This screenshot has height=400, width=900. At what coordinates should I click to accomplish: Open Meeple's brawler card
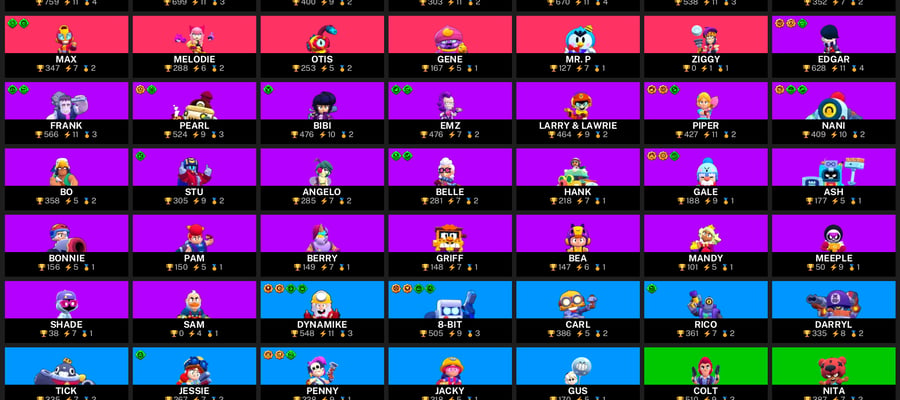pos(834,246)
